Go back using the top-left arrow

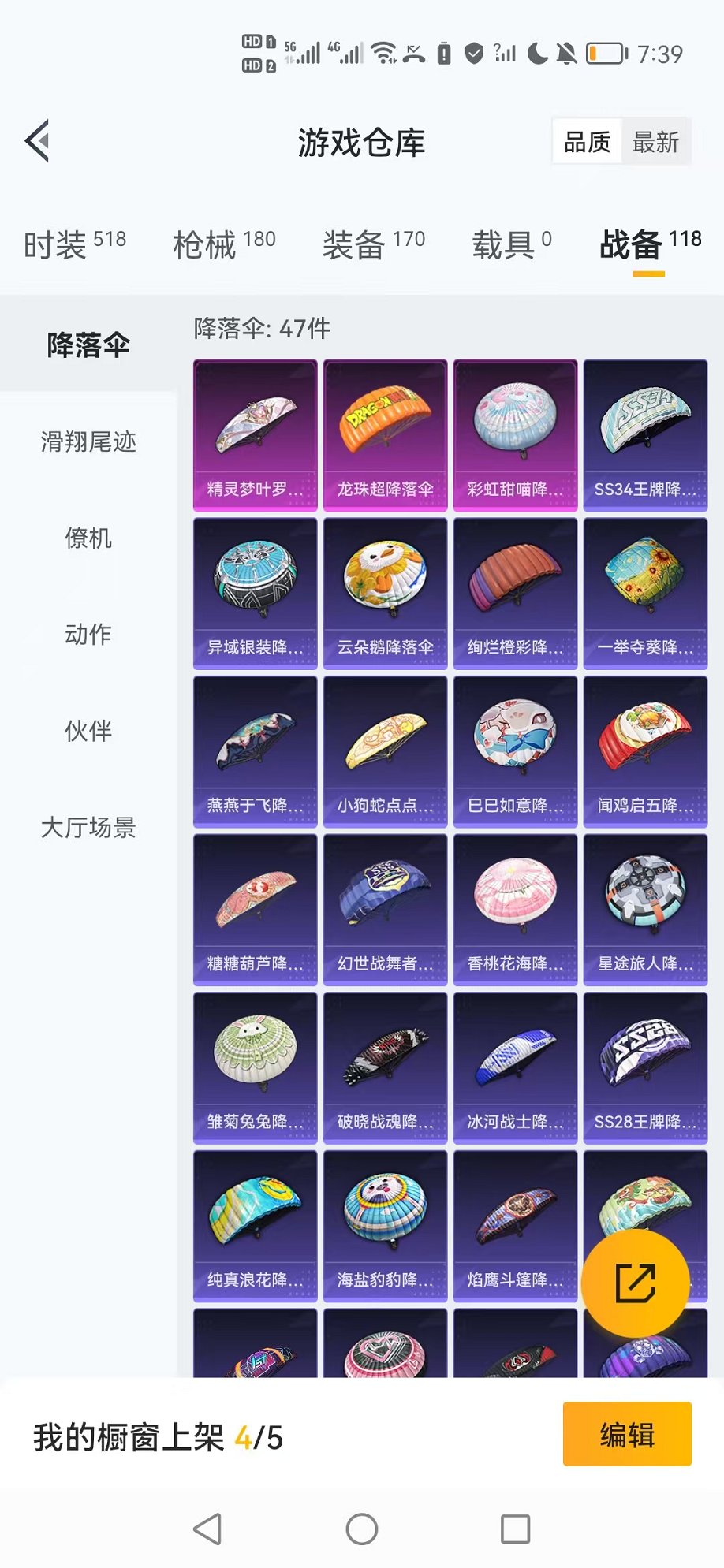point(38,141)
